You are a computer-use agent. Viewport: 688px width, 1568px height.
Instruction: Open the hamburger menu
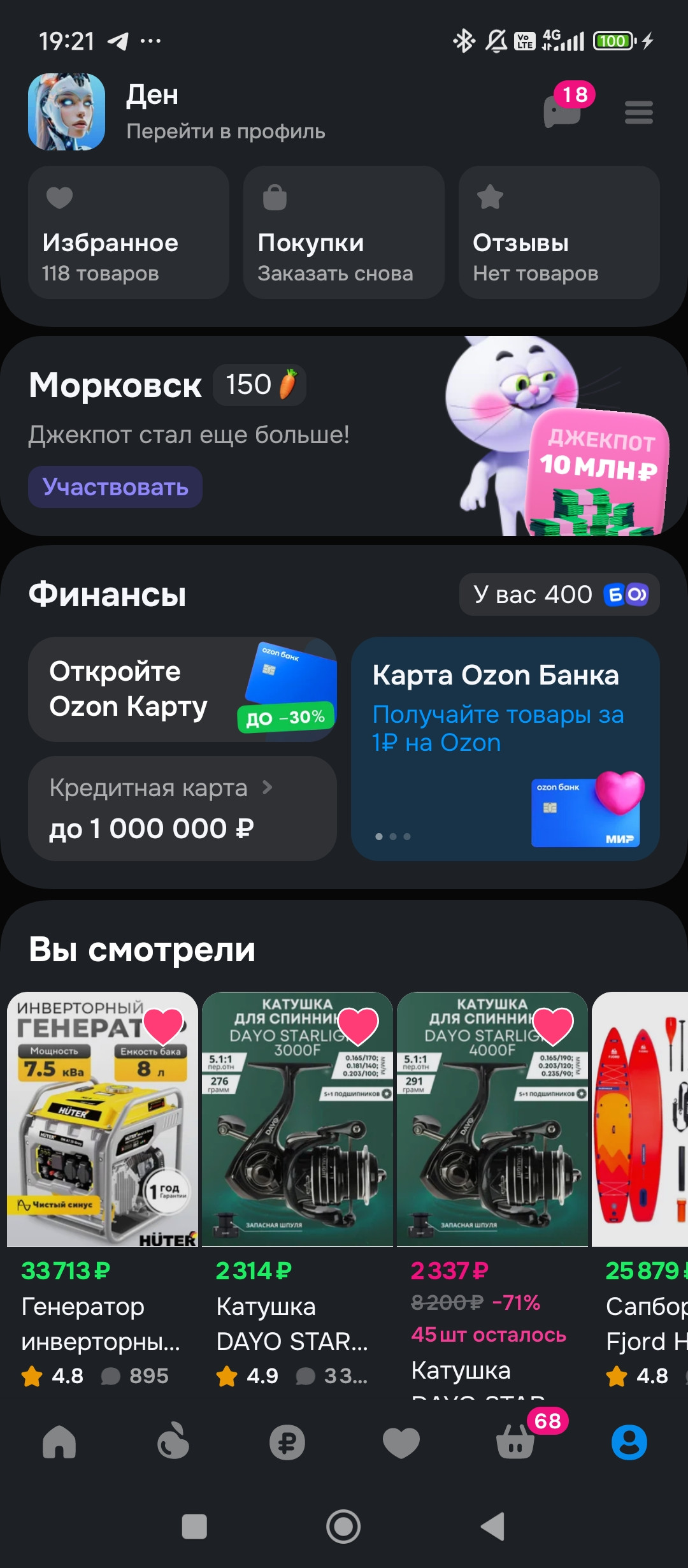point(638,113)
